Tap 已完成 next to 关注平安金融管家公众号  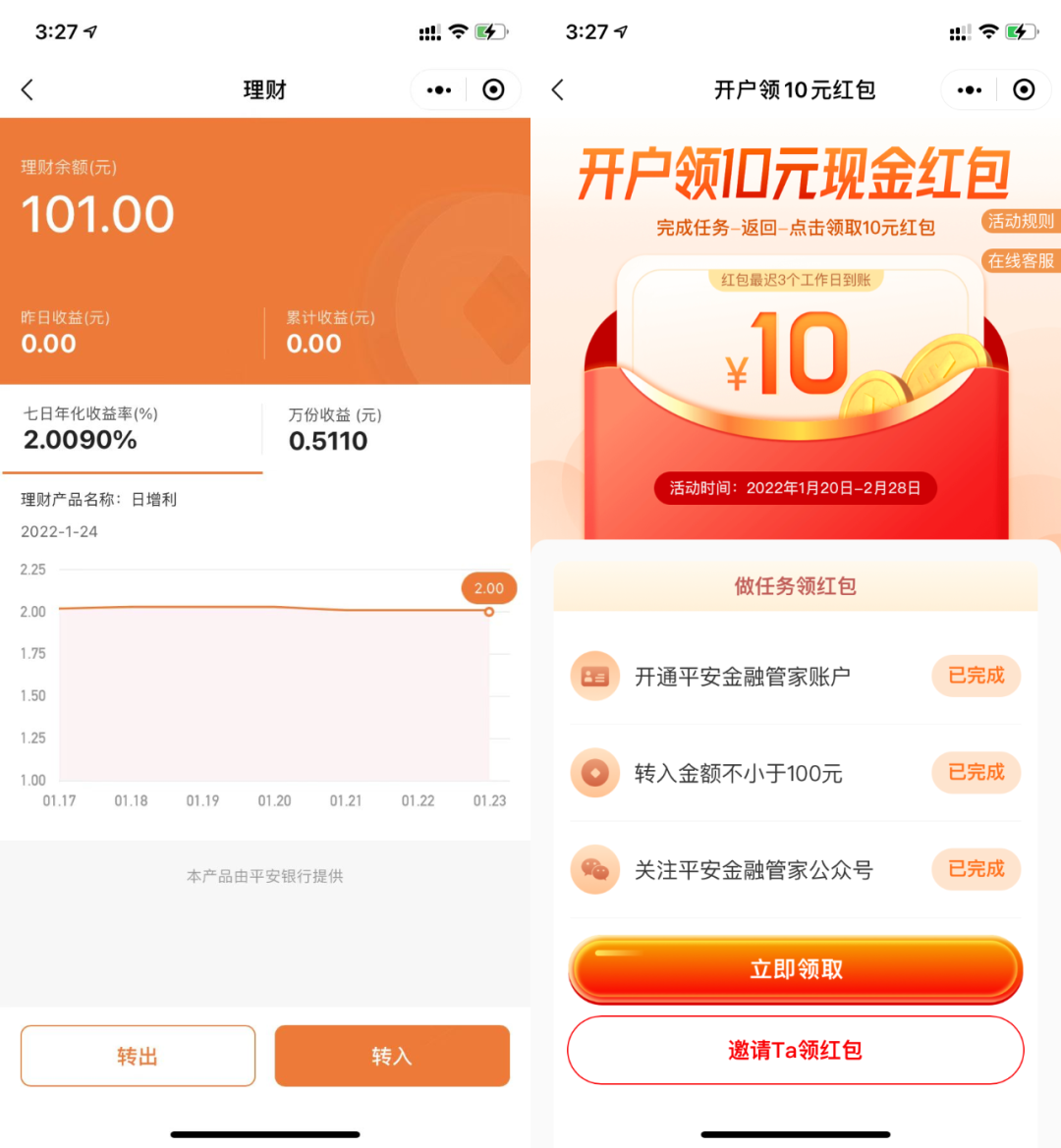point(976,869)
